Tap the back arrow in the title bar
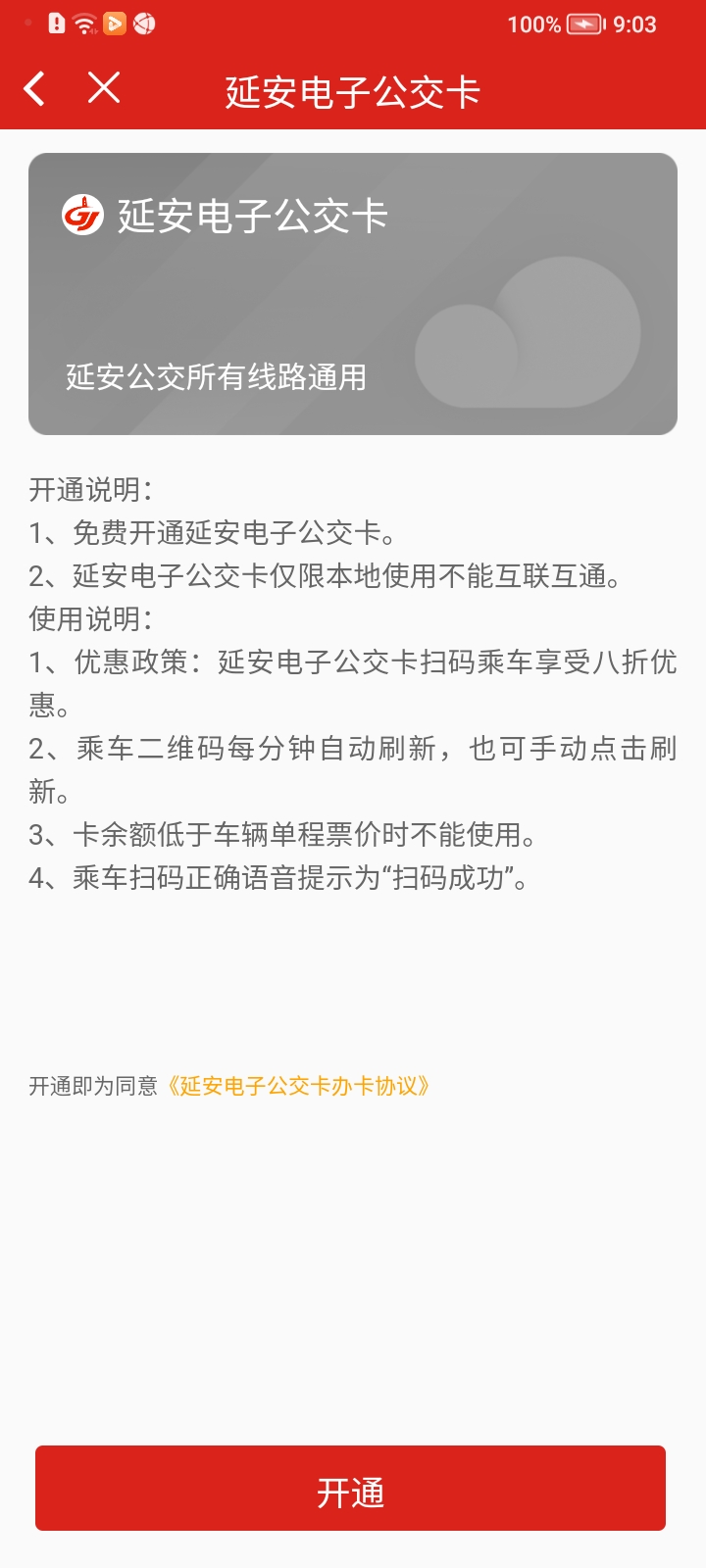The height and width of the screenshot is (1568, 706). tap(34, 88)
